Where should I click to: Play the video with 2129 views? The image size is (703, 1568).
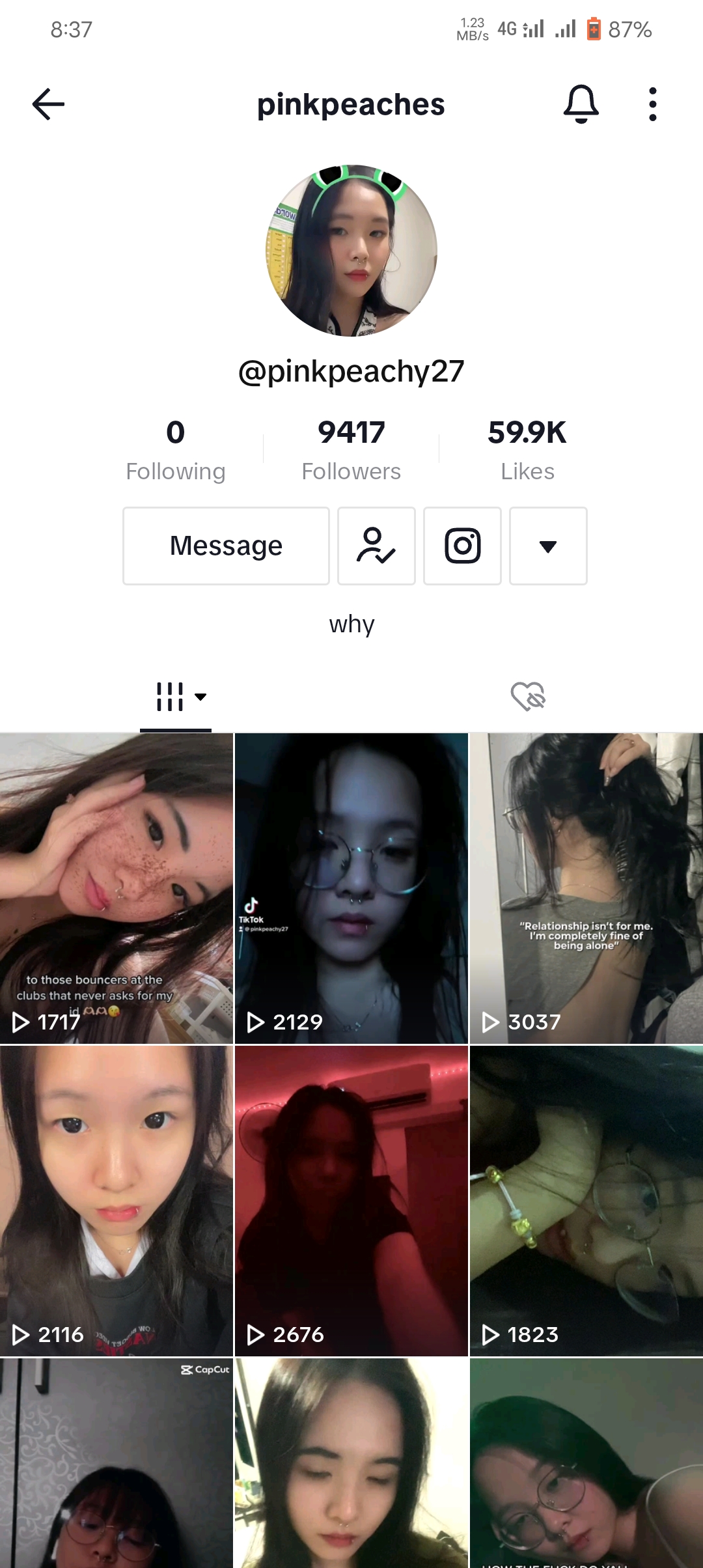(x=351, y=888)
